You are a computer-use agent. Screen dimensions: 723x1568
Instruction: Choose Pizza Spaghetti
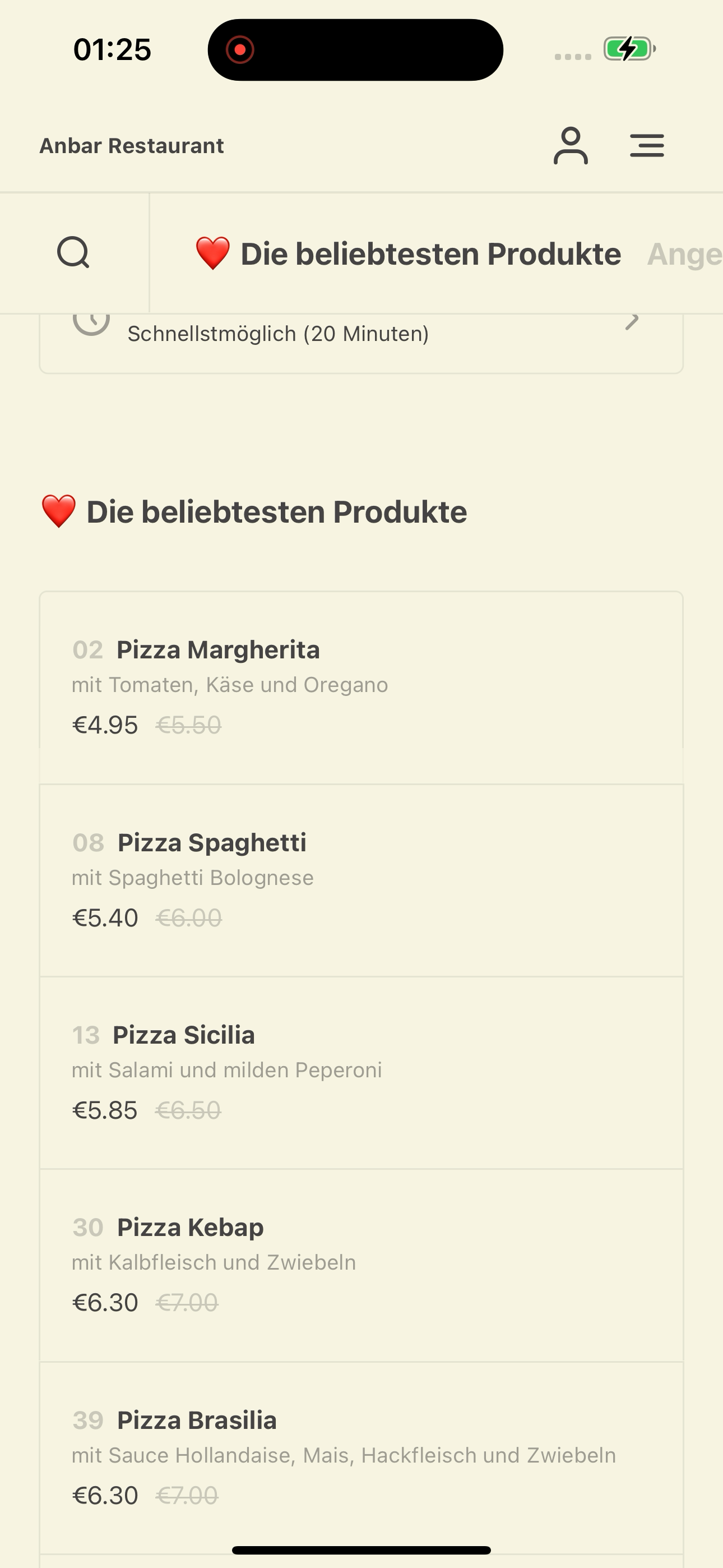click(x=361, y=880)
